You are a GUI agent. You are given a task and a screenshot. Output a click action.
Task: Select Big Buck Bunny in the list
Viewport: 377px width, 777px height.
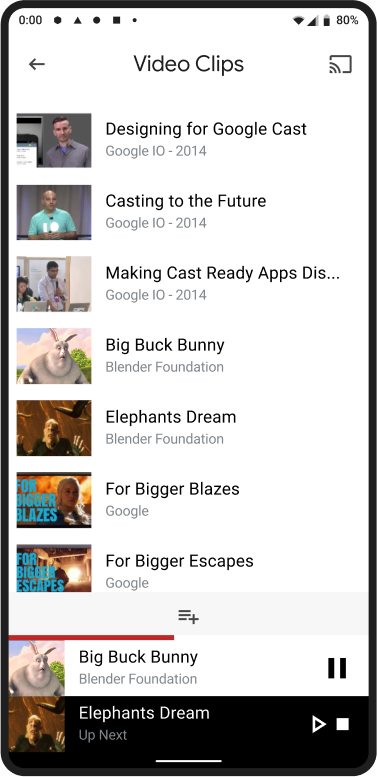pos(188,356)
